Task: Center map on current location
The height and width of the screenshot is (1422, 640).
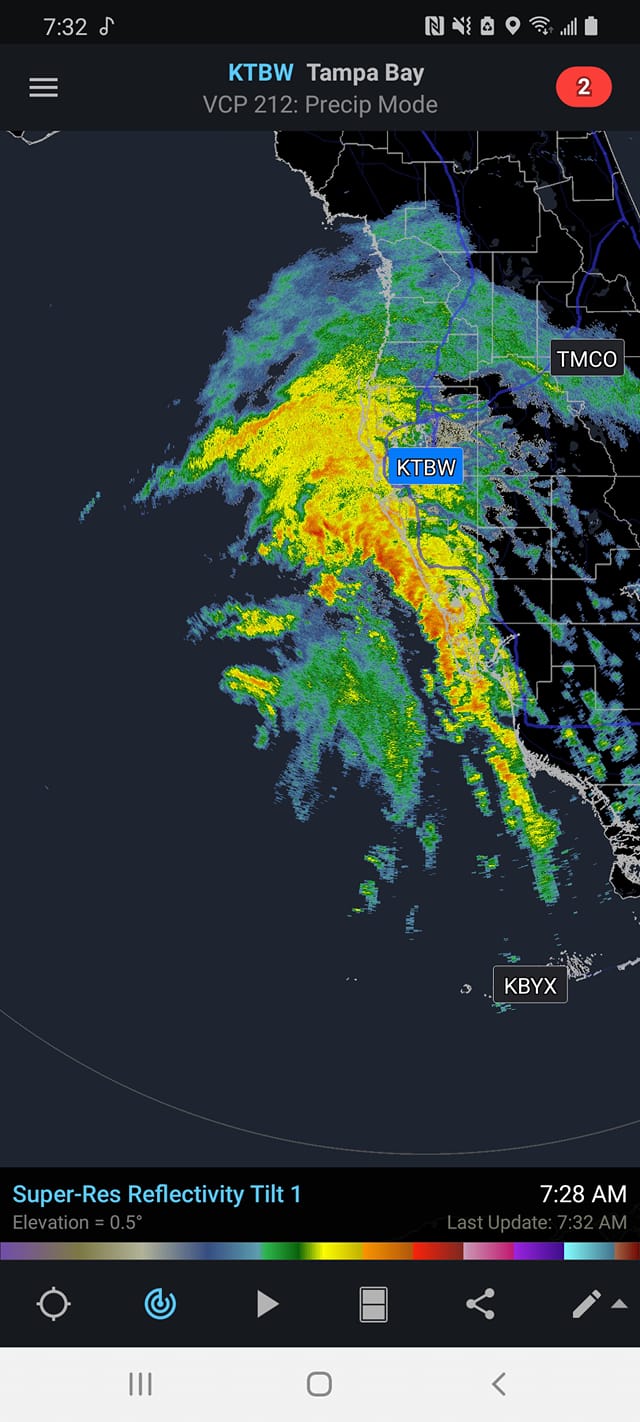Action: (x=53, y=1304)
